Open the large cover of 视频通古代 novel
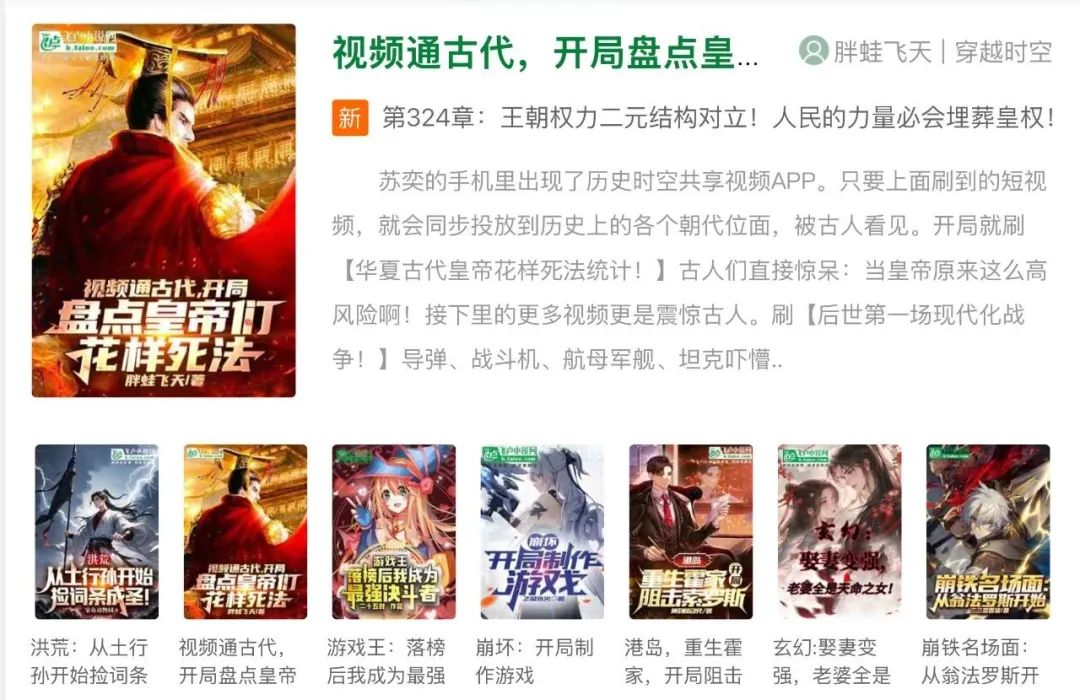The width and height of the screenshot is (1080, 700). (164, 210)
